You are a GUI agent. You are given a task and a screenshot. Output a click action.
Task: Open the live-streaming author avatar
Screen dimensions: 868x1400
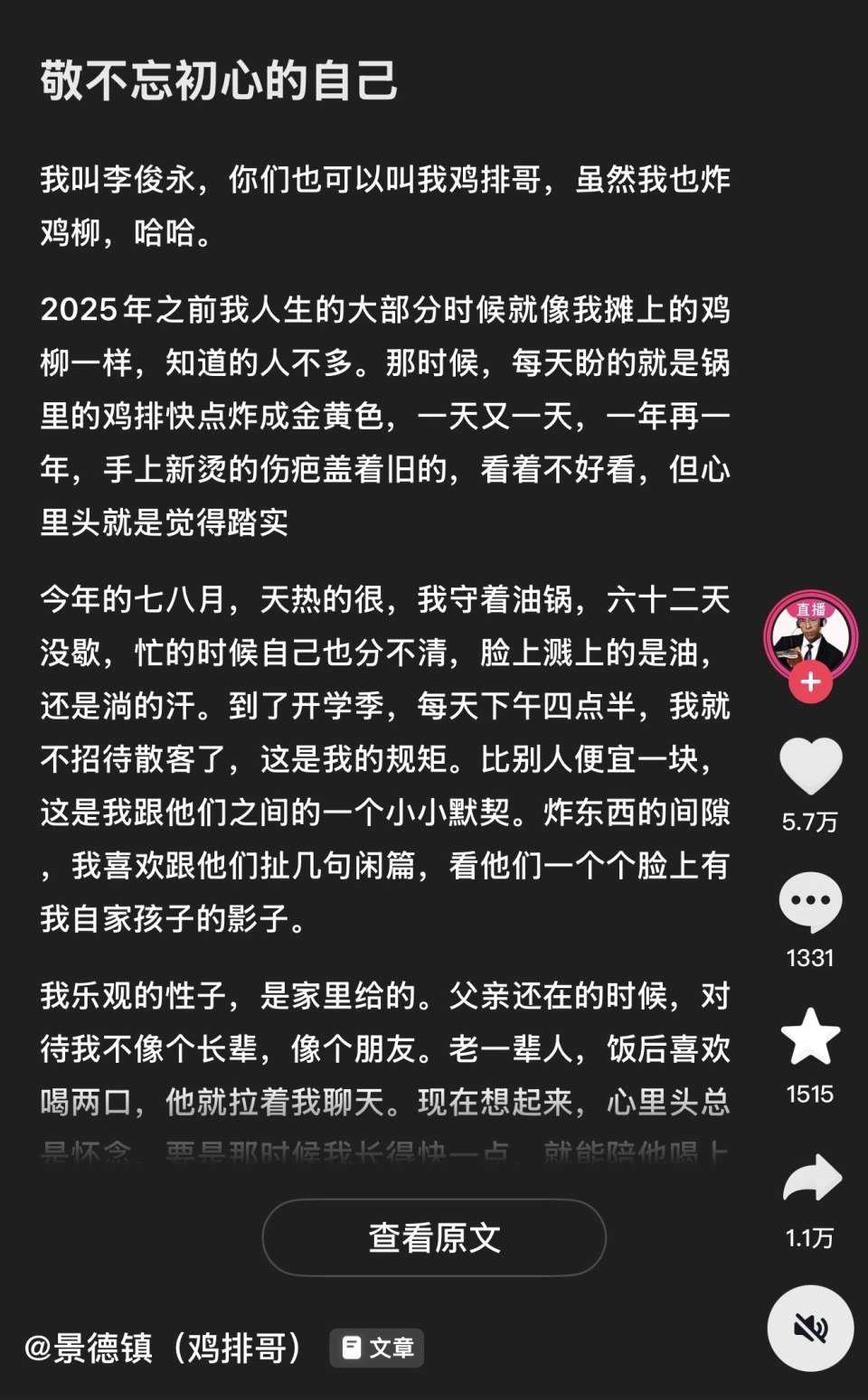pyautogui.click(x=810, y=634)
